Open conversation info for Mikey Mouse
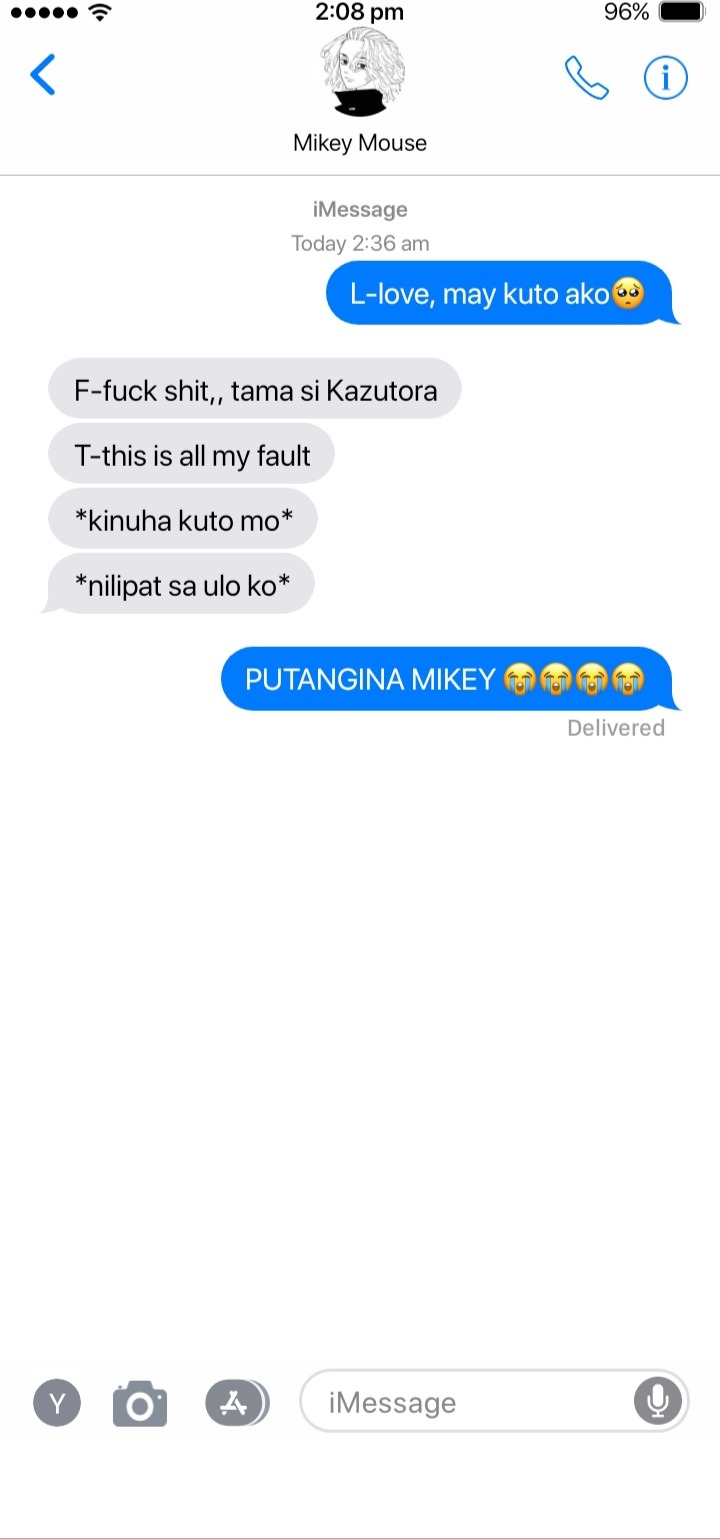 666,77
